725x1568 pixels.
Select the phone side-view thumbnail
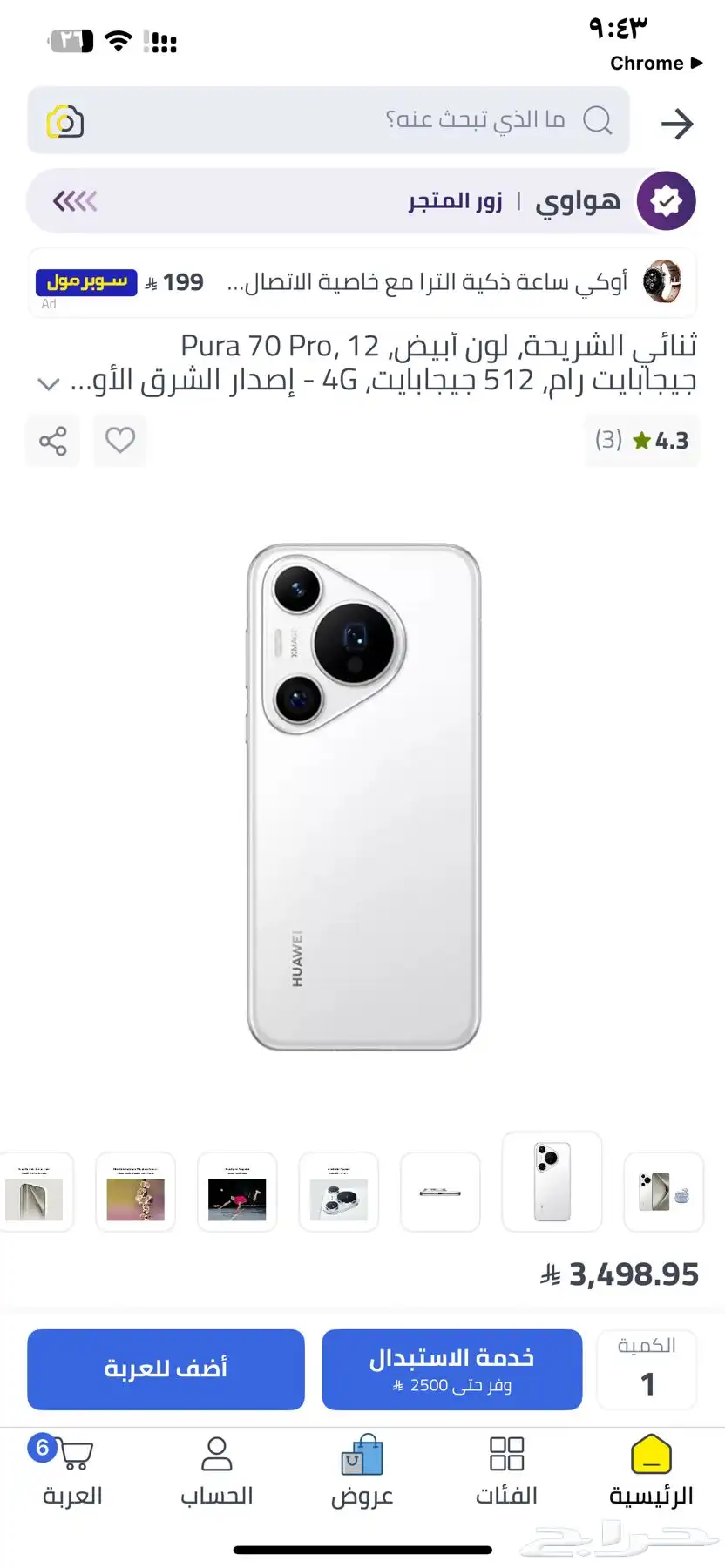click(440, 1192)
